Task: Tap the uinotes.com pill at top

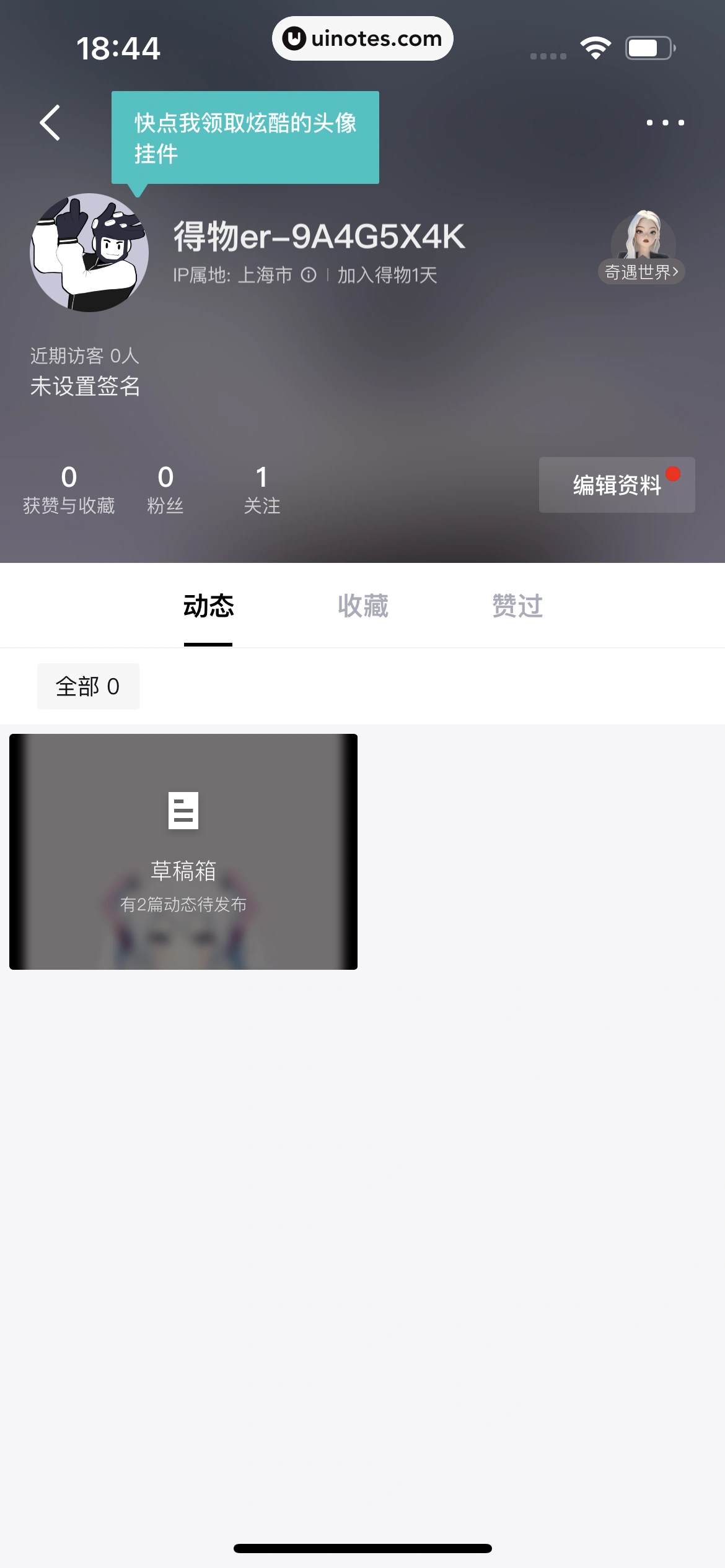Action: click(x=362, y=38)
